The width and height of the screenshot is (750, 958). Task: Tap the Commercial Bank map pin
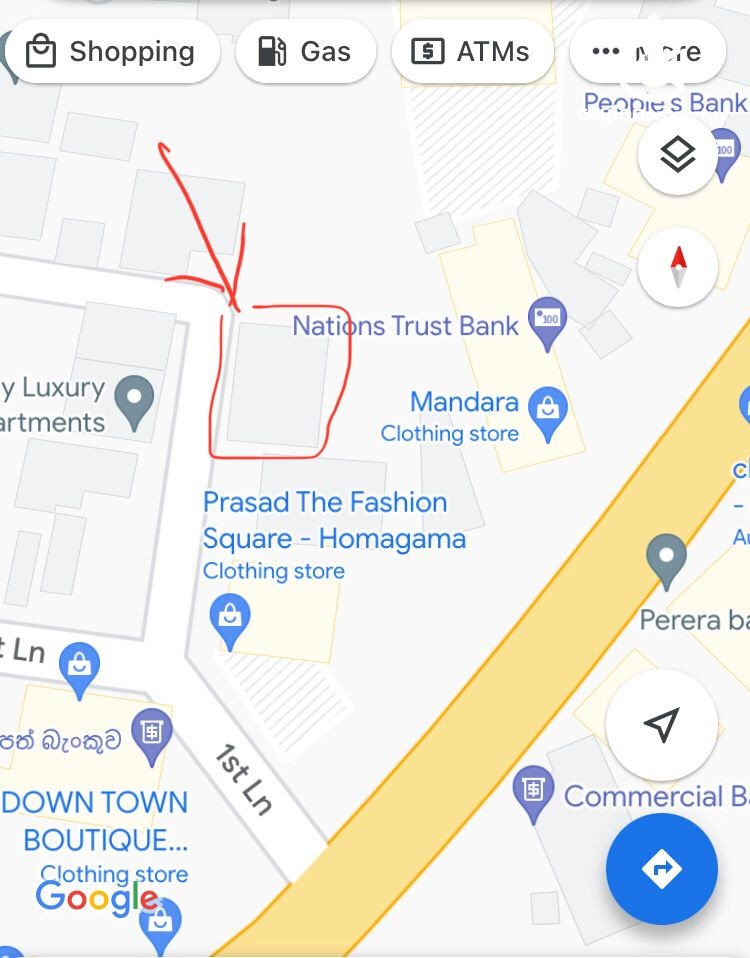click(x=533, y=792)
